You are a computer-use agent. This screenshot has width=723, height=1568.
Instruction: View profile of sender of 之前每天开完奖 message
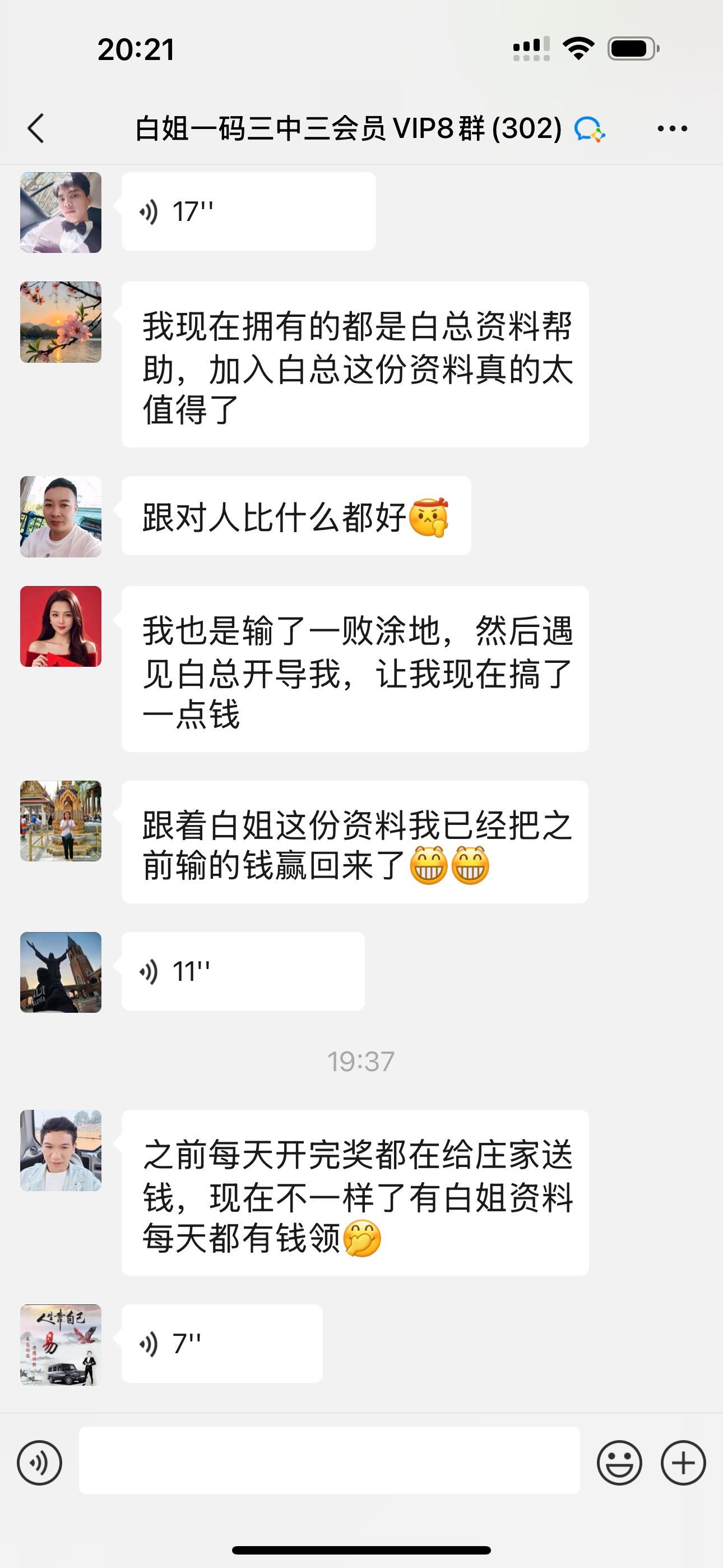pos(61,1150)
